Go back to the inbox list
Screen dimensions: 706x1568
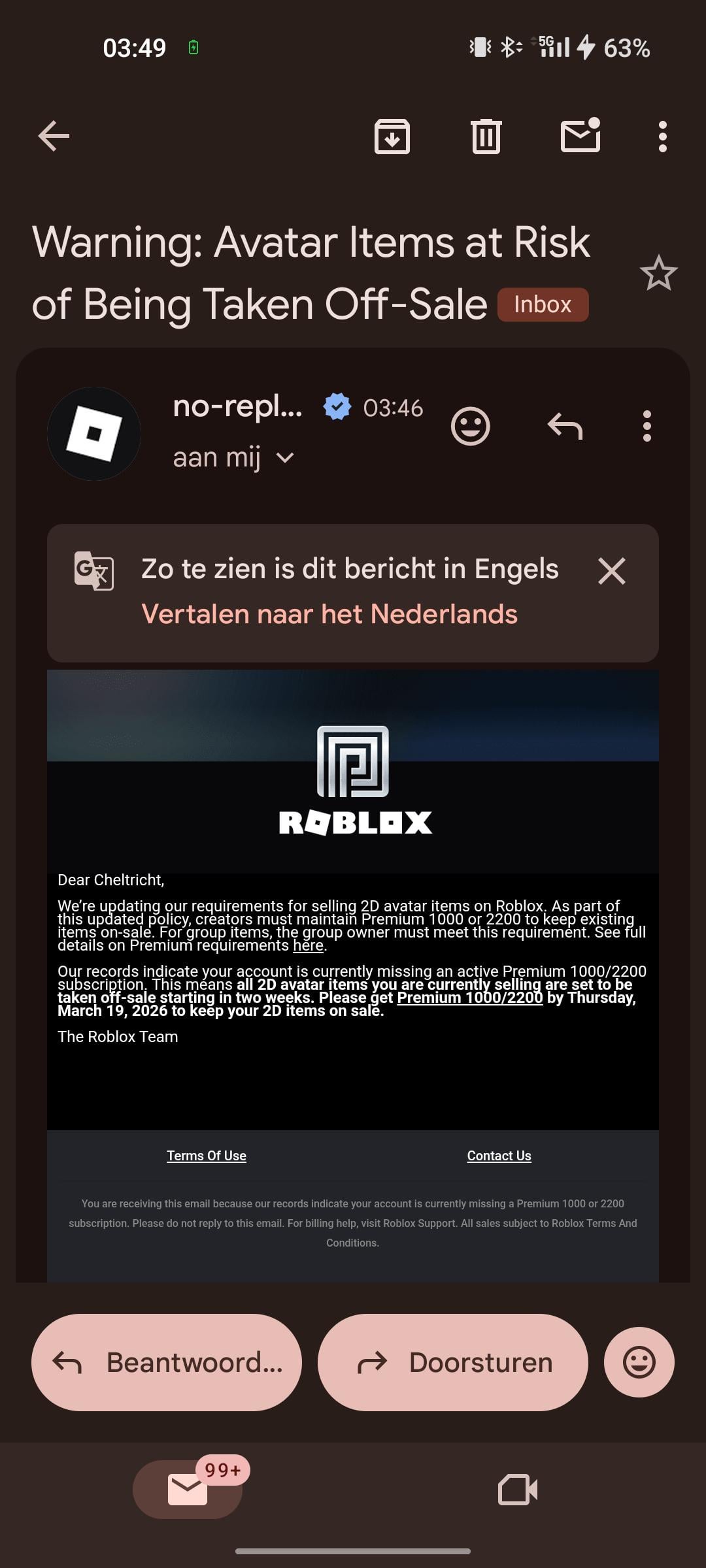[x=54, y=137]
